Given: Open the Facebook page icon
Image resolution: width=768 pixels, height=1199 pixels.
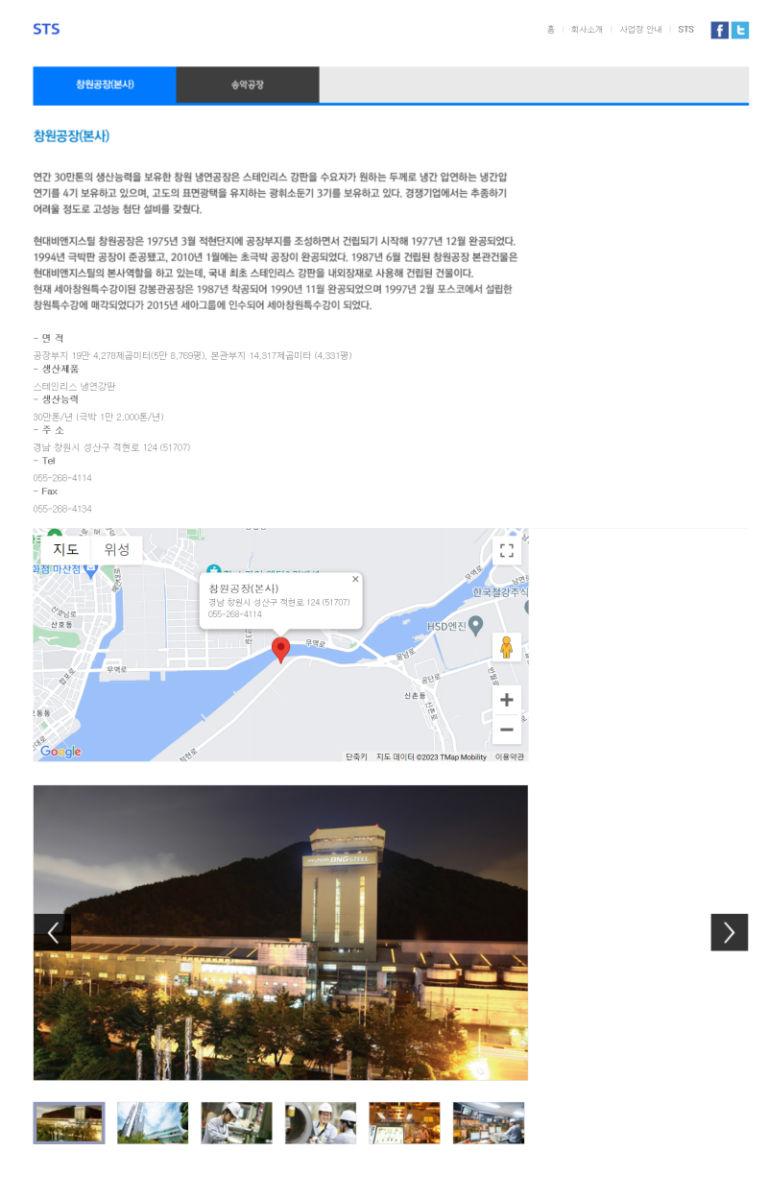Looking at the screenshot, I should click(719, 30).
